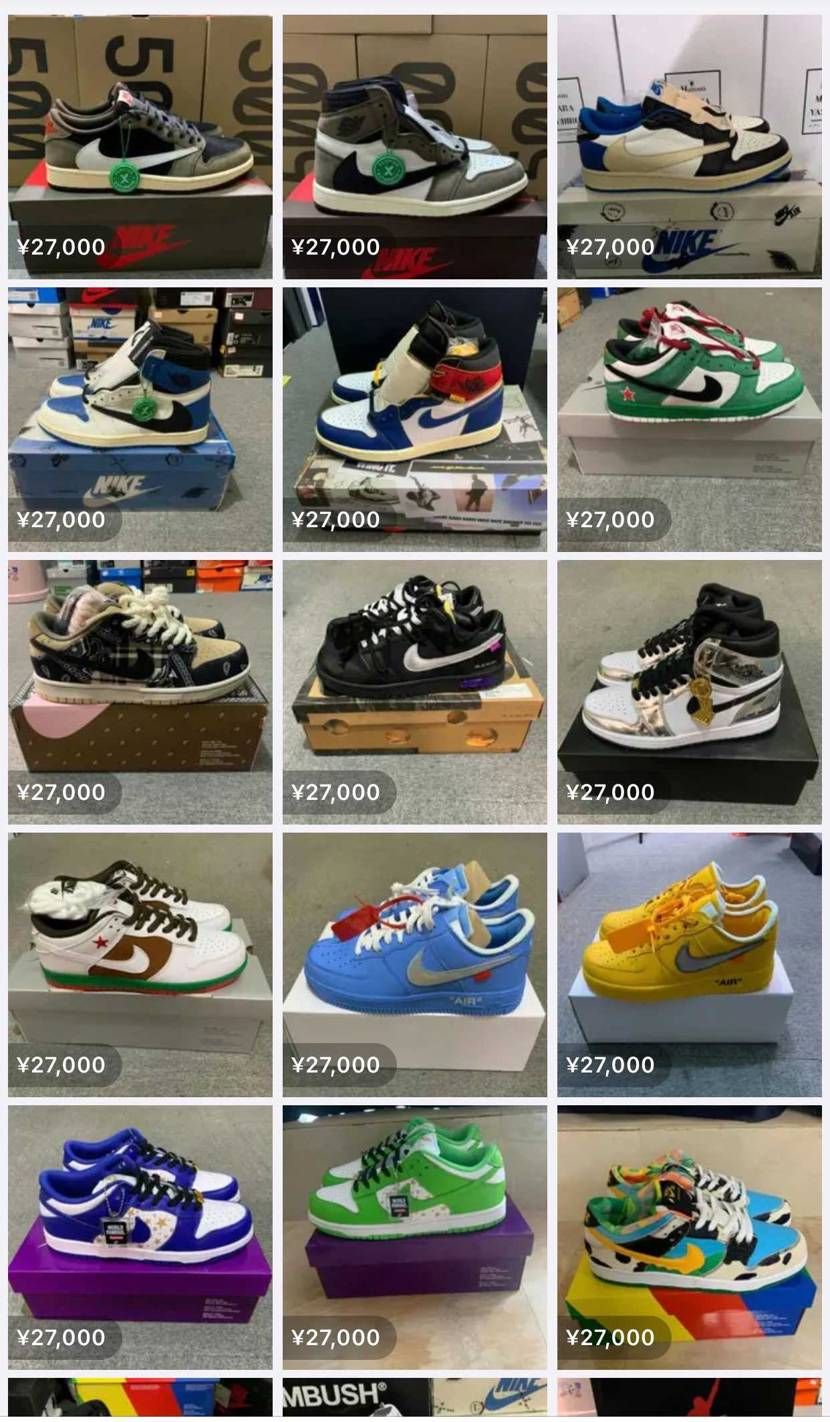The width and height of the screenshot is (830, 1422).
Task: Select the blue and red high-top sneaker listing
Action: [x=415, y=420]
